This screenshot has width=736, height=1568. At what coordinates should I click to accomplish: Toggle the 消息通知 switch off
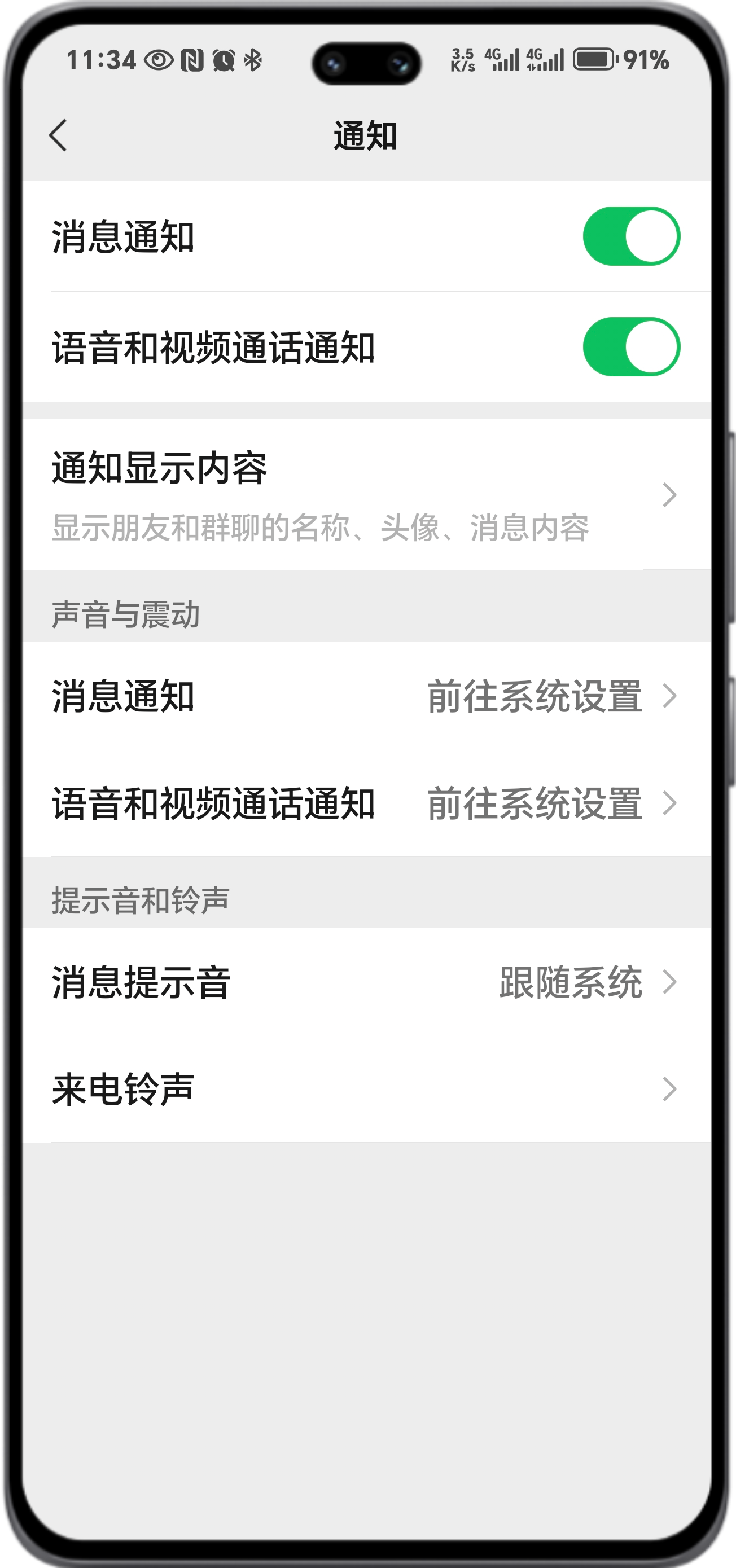(630, 236)
